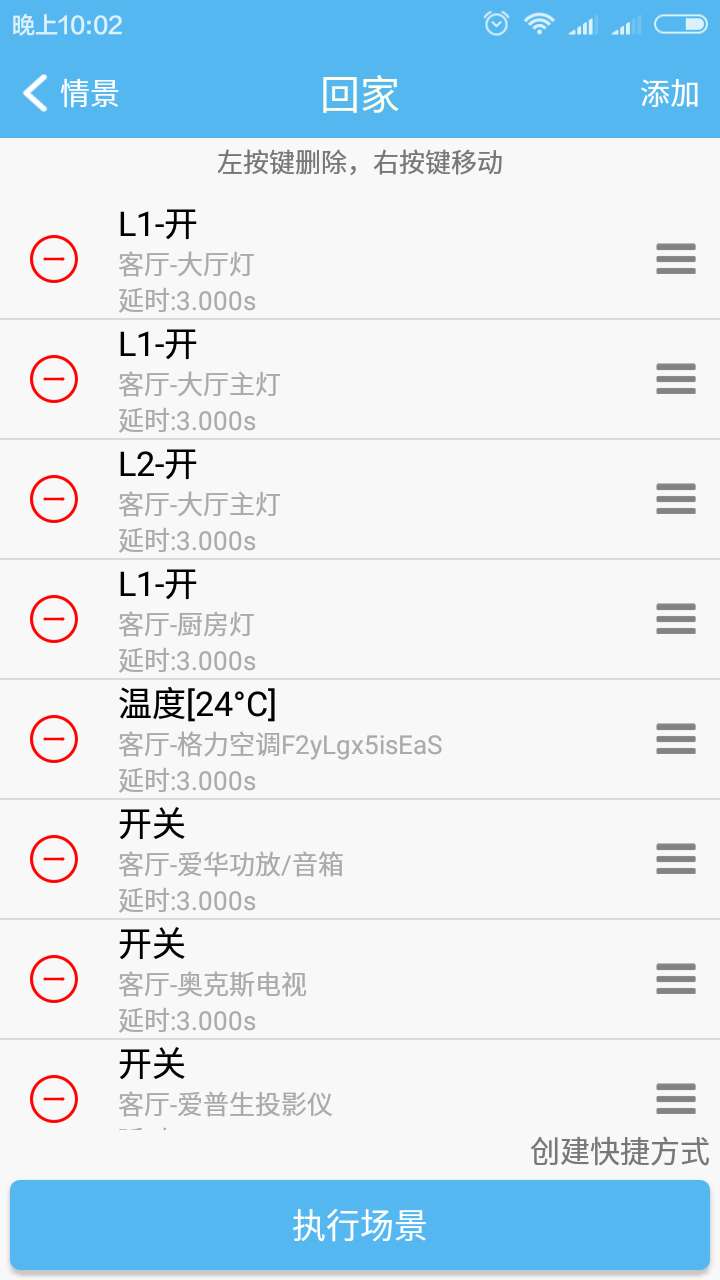Create a shortcut via 创建快捷方式
Screen dimensions: 720x1280
[x=619, y=1152]
